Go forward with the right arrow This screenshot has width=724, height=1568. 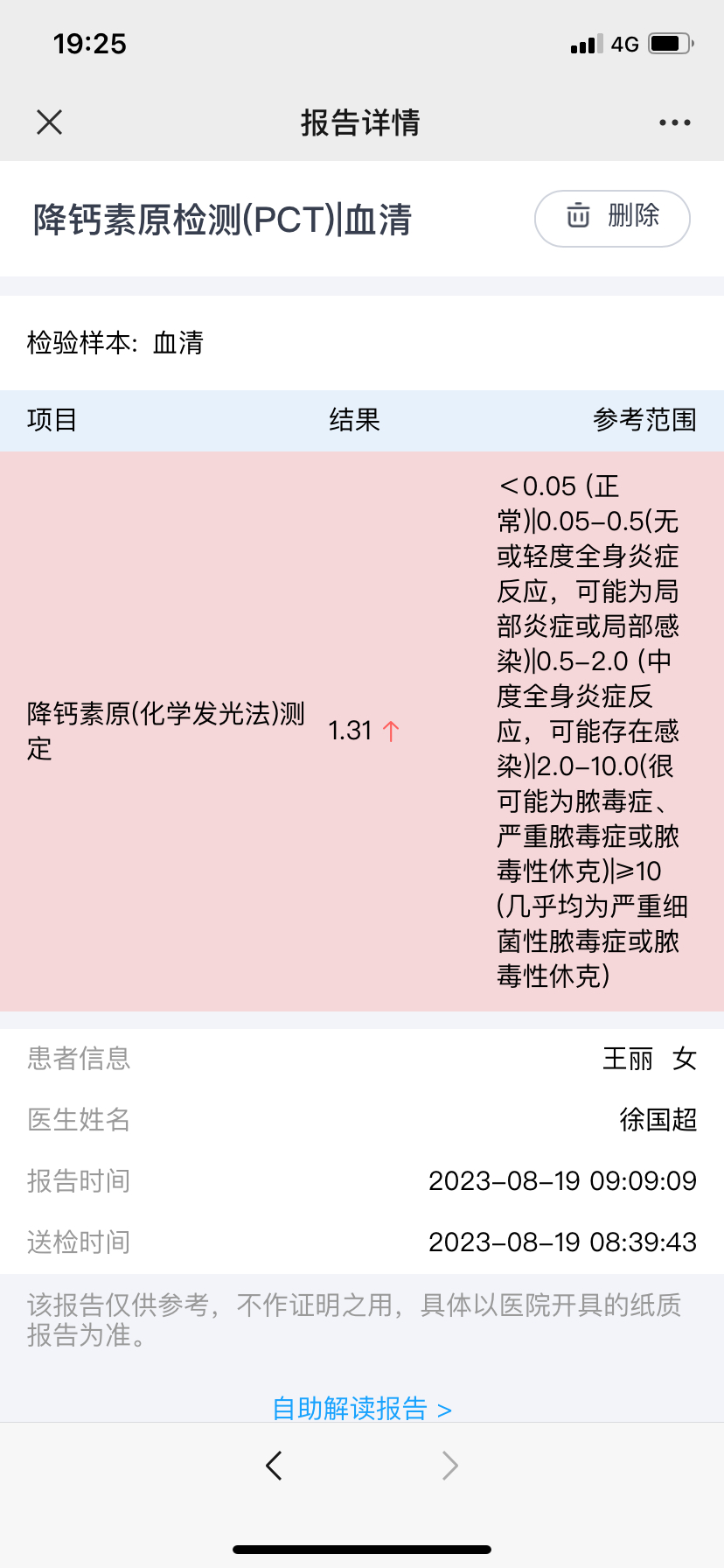(449, 1465)
